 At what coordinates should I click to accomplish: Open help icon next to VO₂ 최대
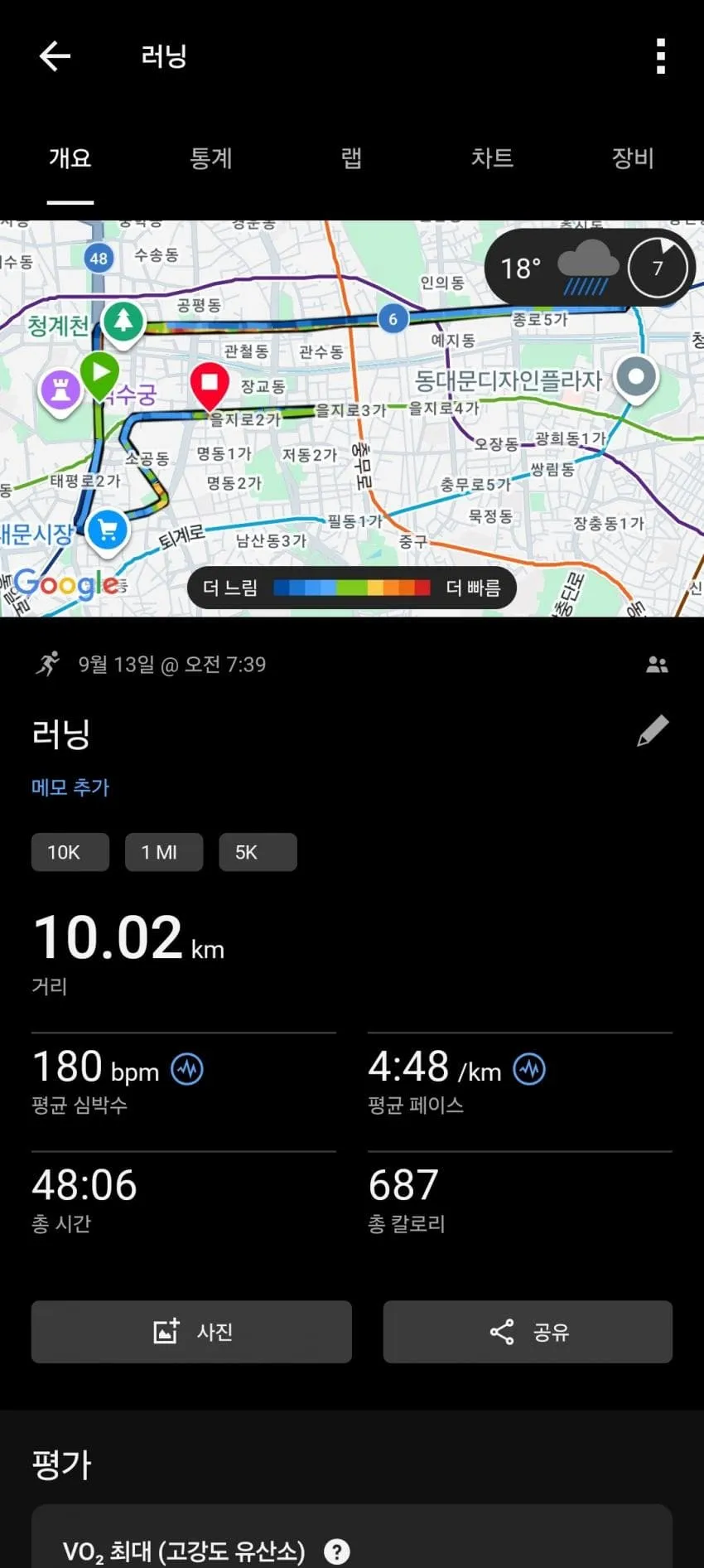(x=337, y=1551)
